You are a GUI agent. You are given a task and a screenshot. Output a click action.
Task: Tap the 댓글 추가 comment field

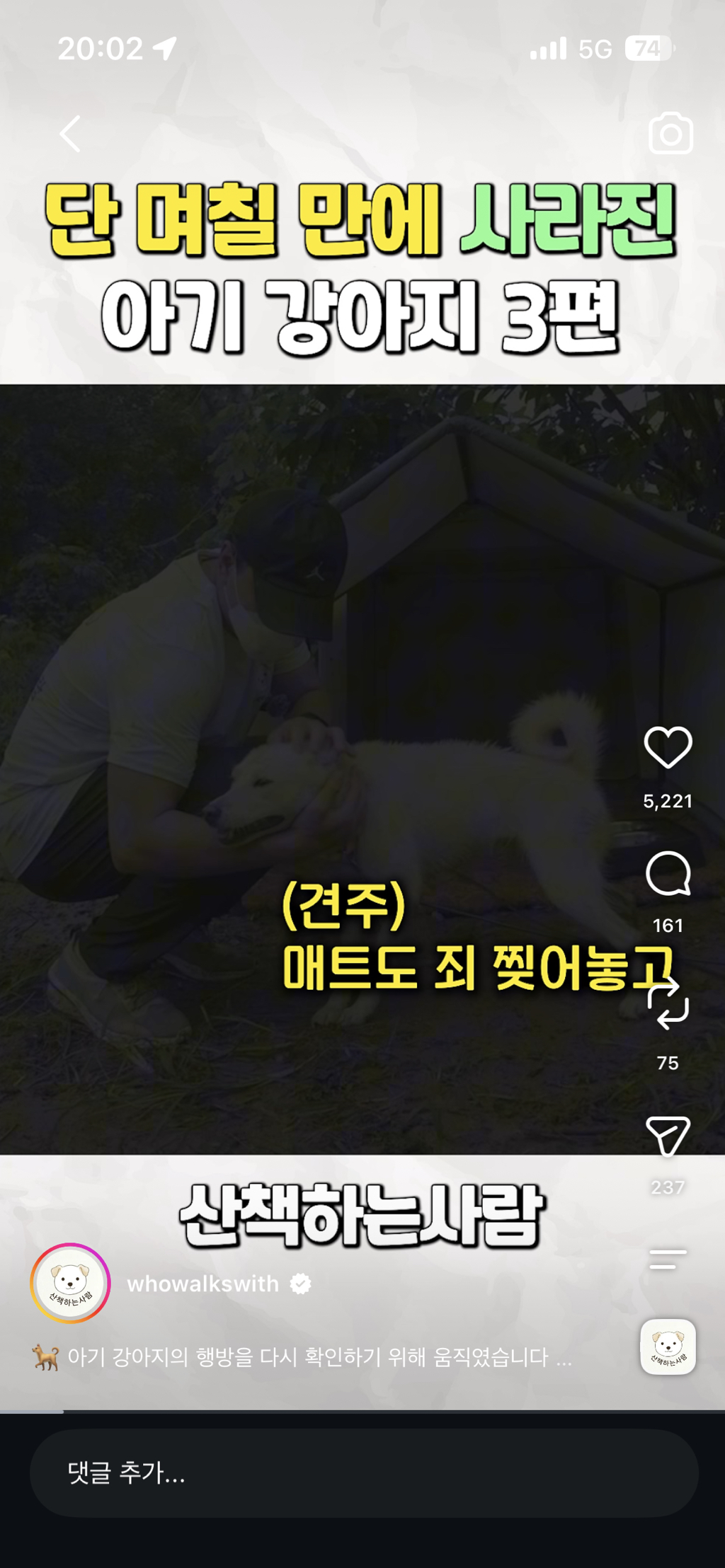point(364,1472)
